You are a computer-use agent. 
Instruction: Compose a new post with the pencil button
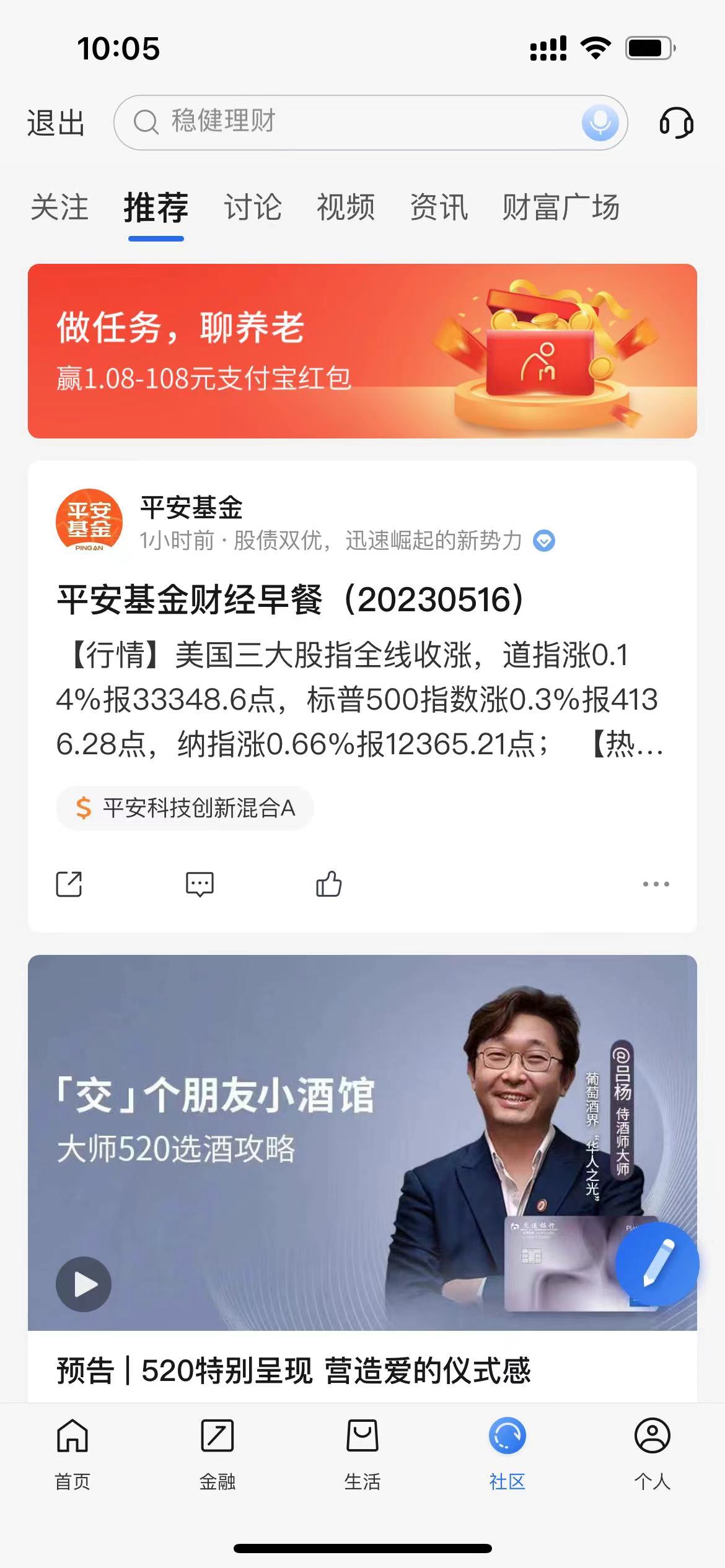[x=657, y=1265]
